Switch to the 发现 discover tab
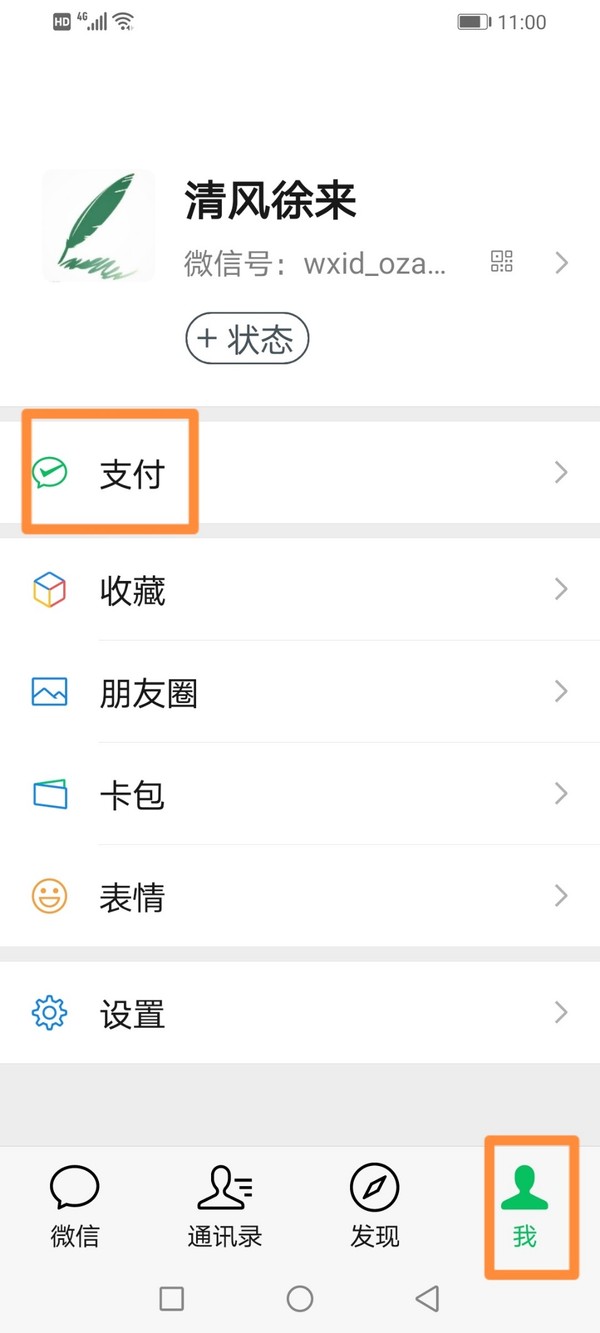Screen dimensions: 600x1333 [x=375, y=1207]
